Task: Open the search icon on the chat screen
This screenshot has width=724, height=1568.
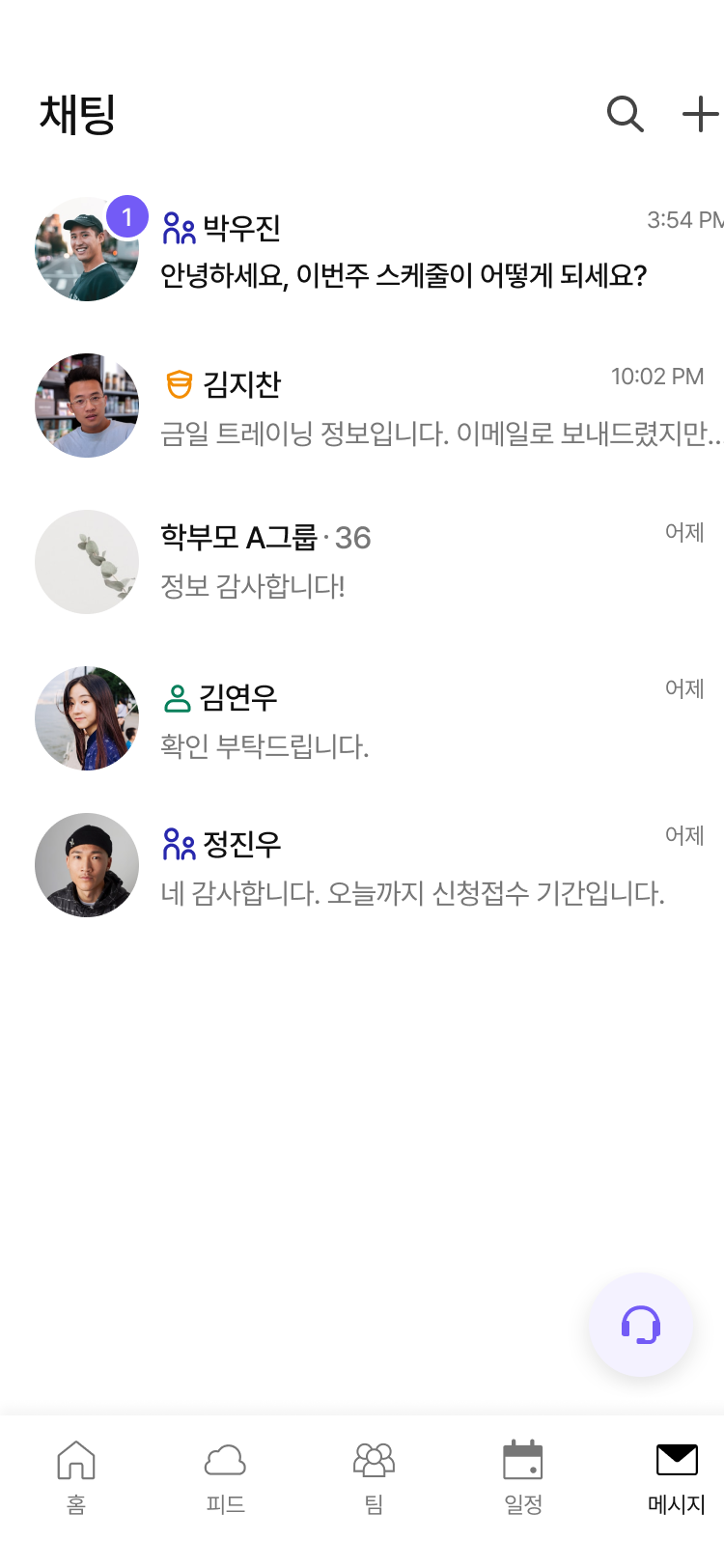Action: (626, 114)
